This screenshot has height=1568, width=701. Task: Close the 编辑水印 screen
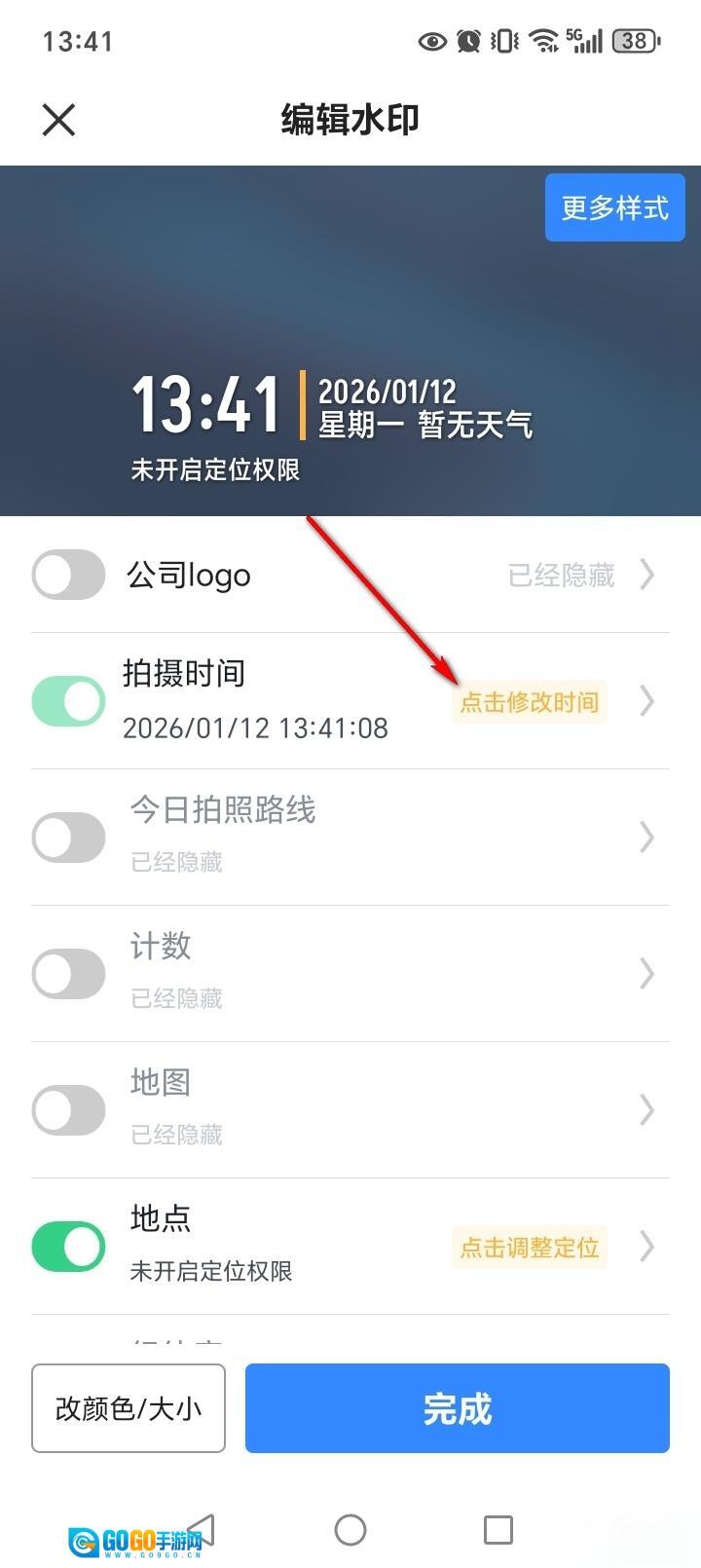(x=58, y=121)
